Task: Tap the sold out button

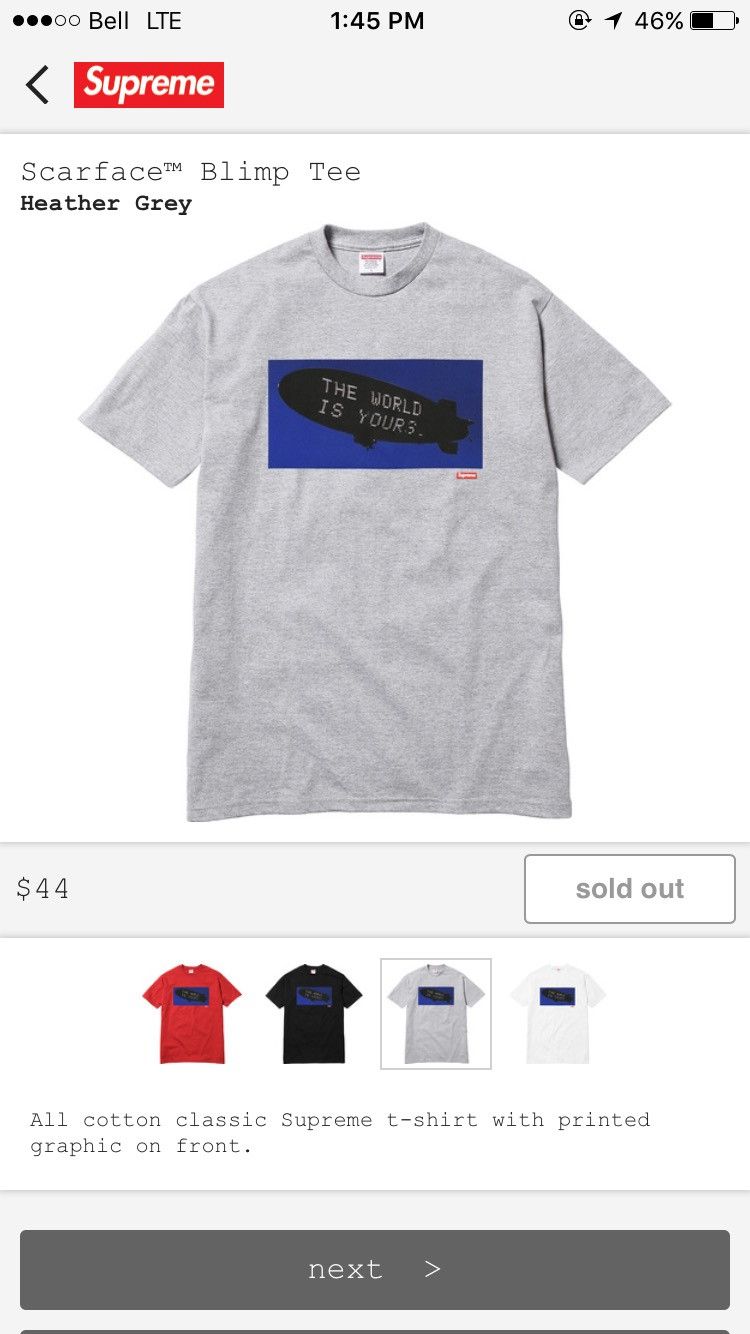Action: 630,888
